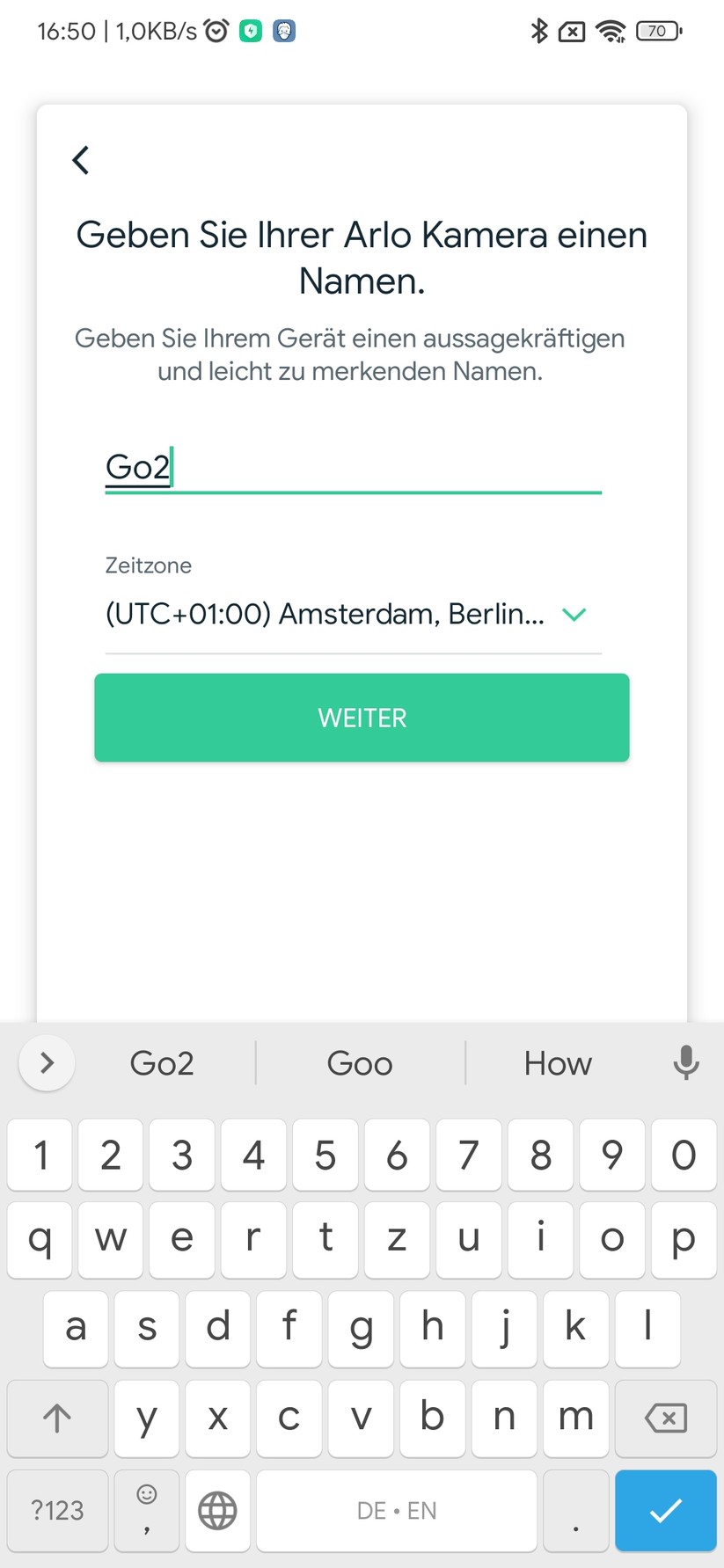The width and height of the screenshot is (724, 1568).
Task: Toggle to the symbols keyboard with ?123 key
Action: 57,1511
